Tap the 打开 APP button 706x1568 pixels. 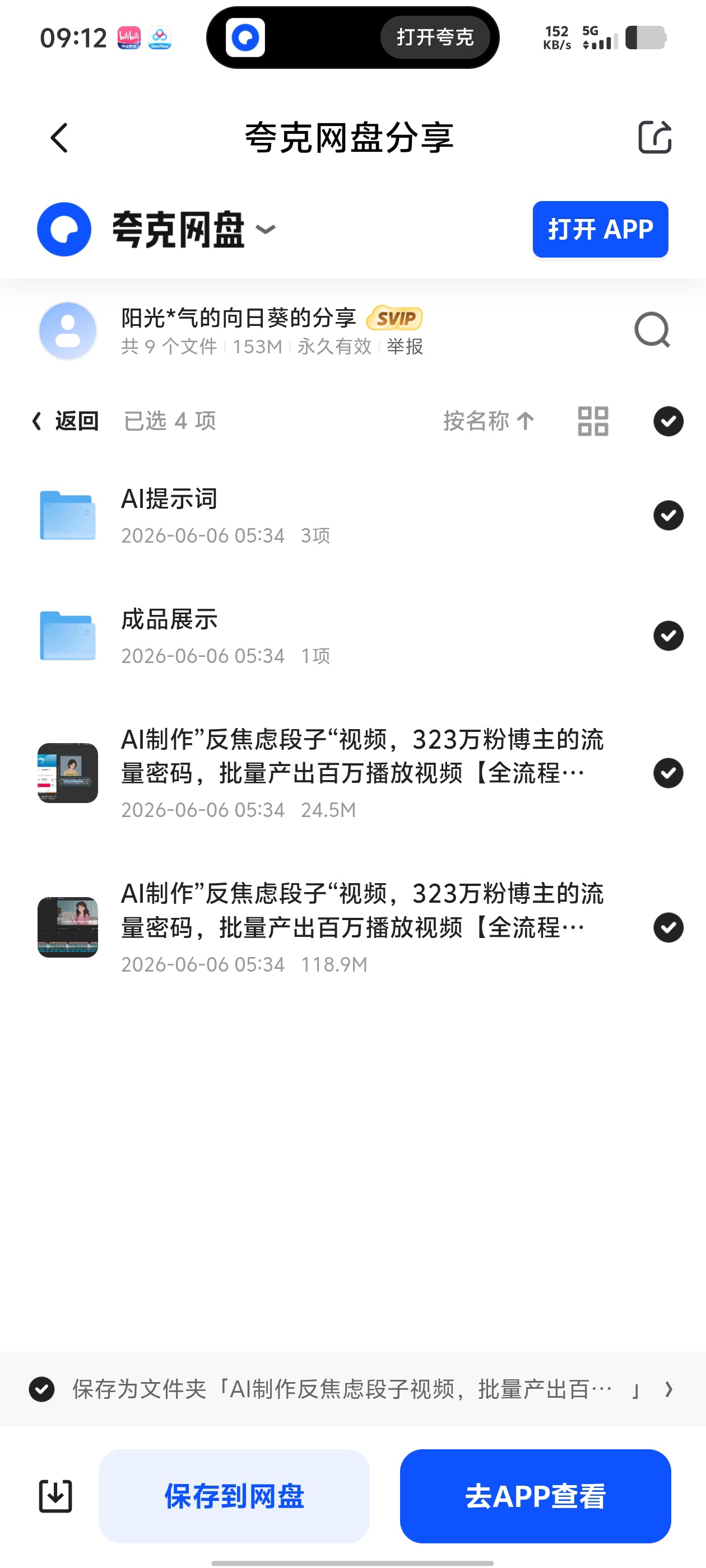(x=600, y=230)
